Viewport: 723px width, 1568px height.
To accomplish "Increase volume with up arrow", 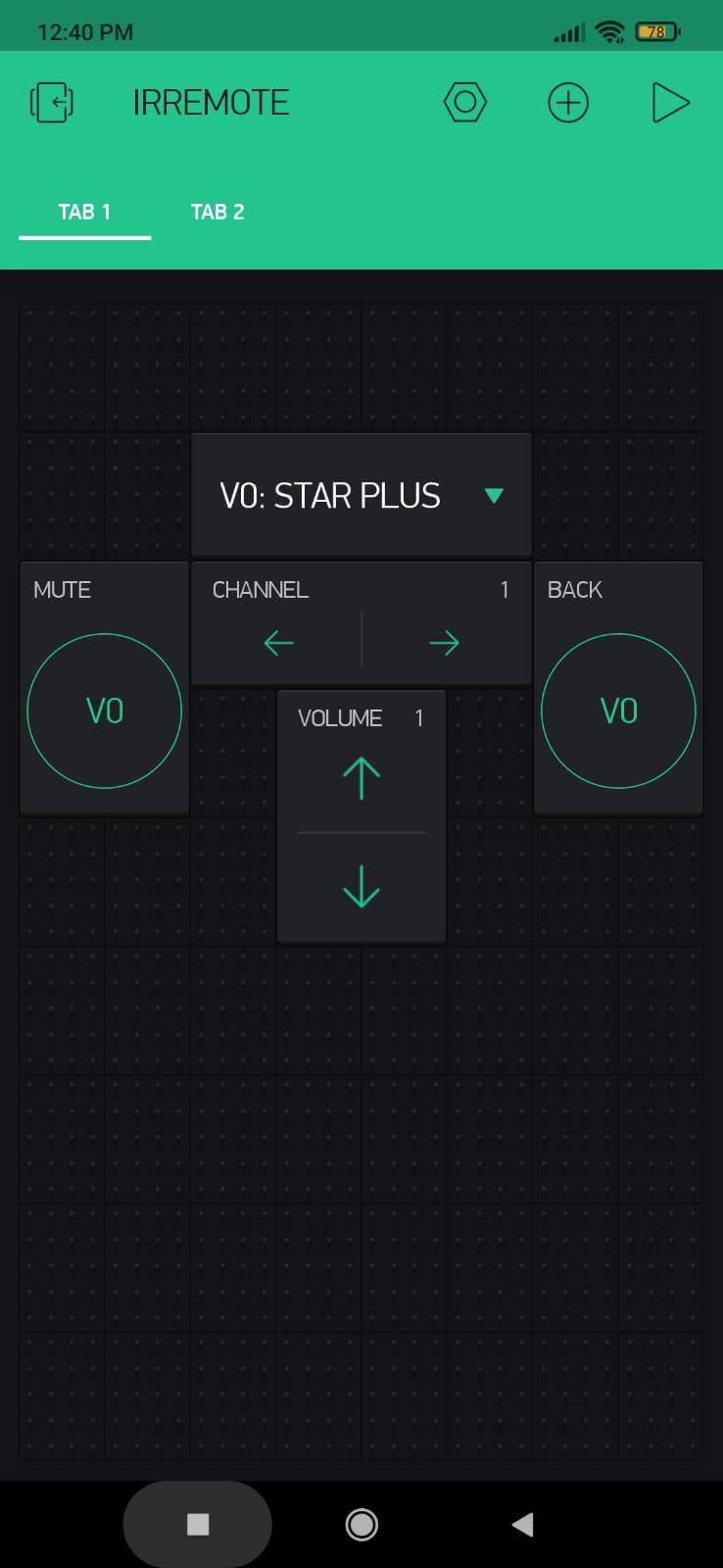I will point(361,779).
